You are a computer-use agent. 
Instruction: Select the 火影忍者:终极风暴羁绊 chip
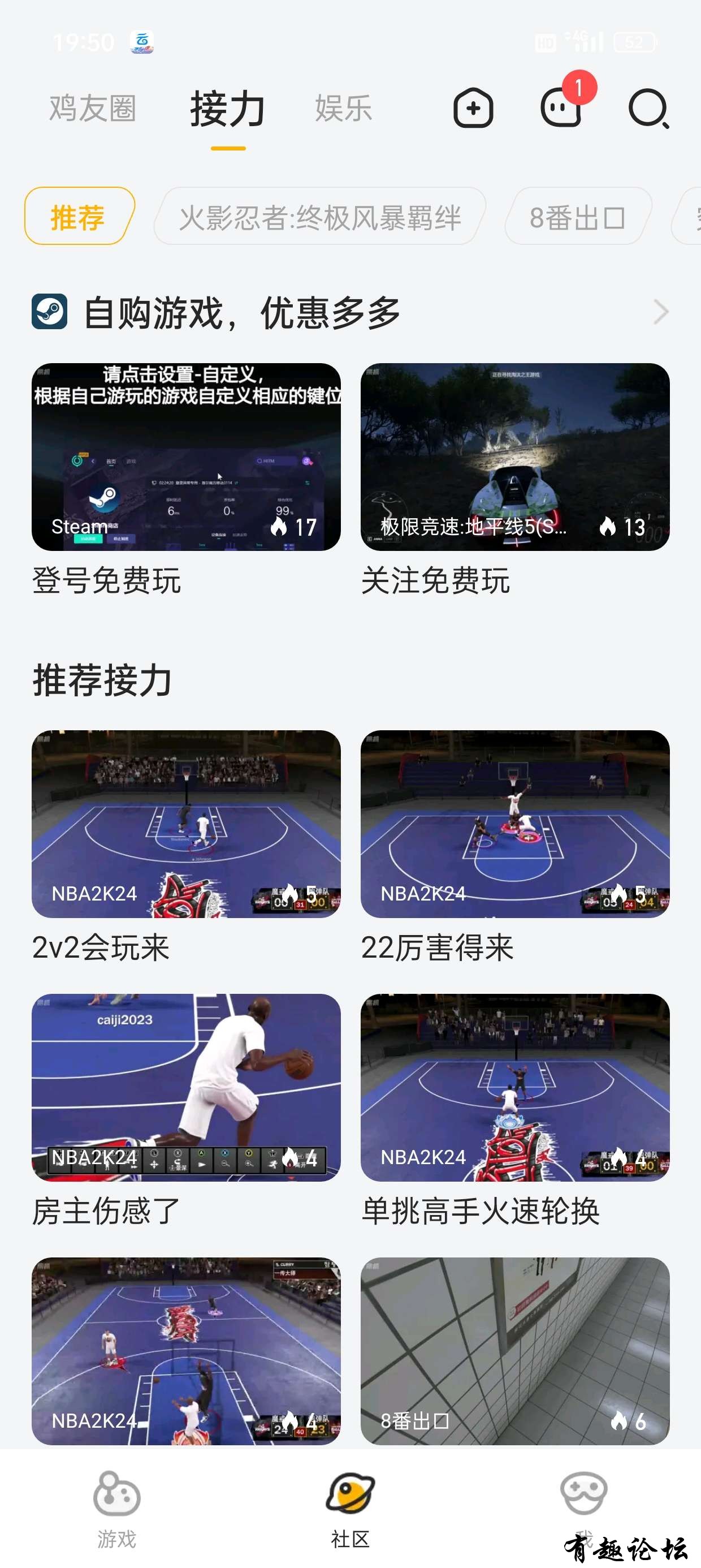pyautogui.click(x=320, y=217)
